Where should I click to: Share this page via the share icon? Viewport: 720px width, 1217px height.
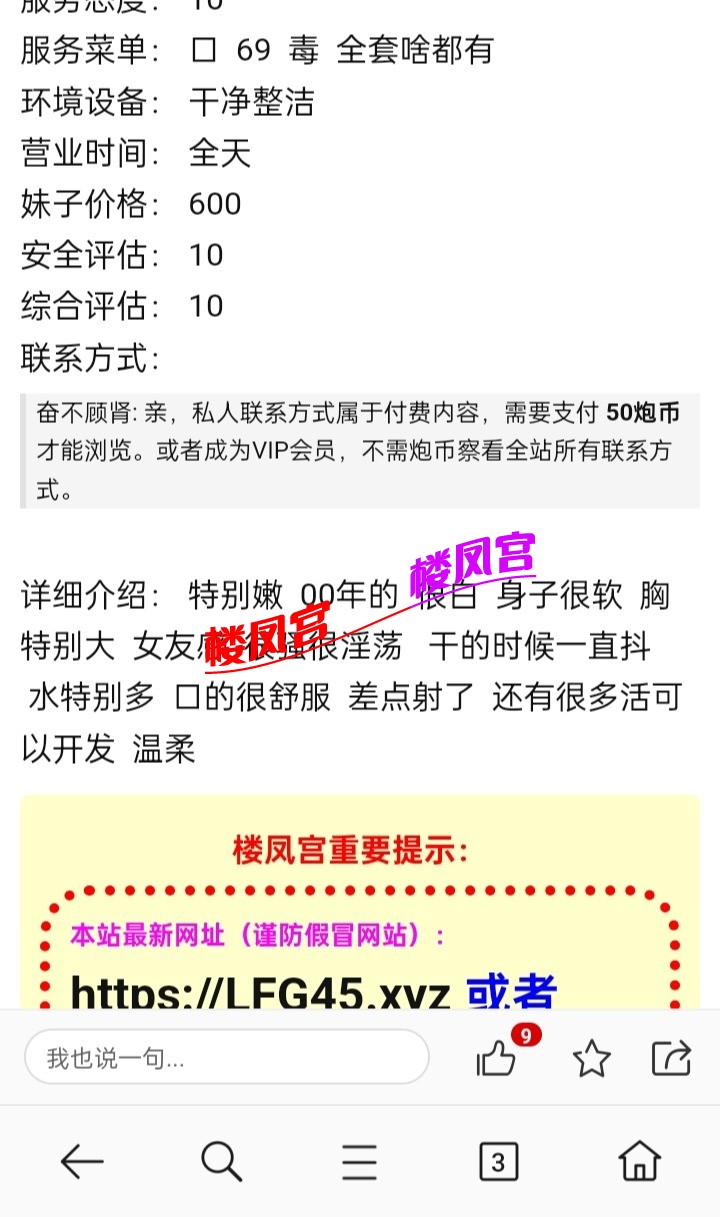tap(671, 1058)
